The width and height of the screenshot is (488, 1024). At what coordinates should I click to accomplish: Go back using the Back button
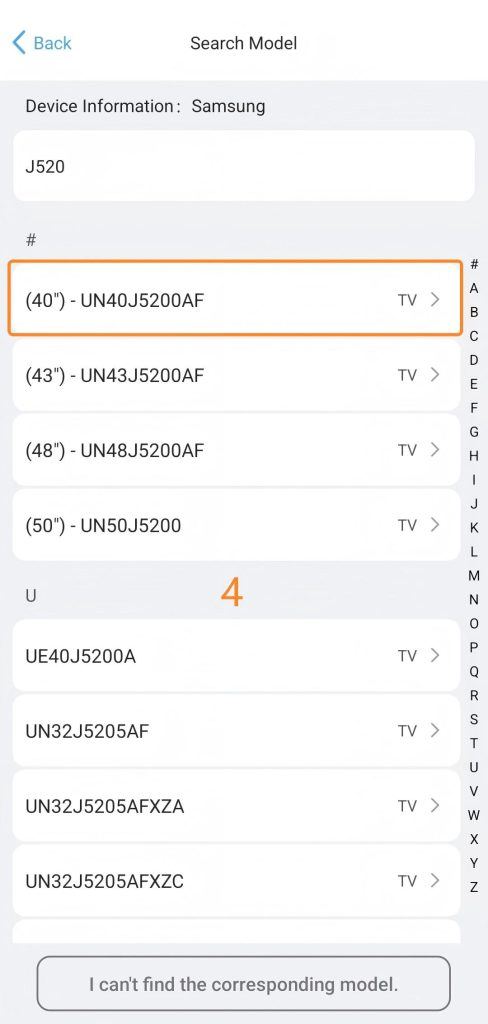click(x=42, y=43)
